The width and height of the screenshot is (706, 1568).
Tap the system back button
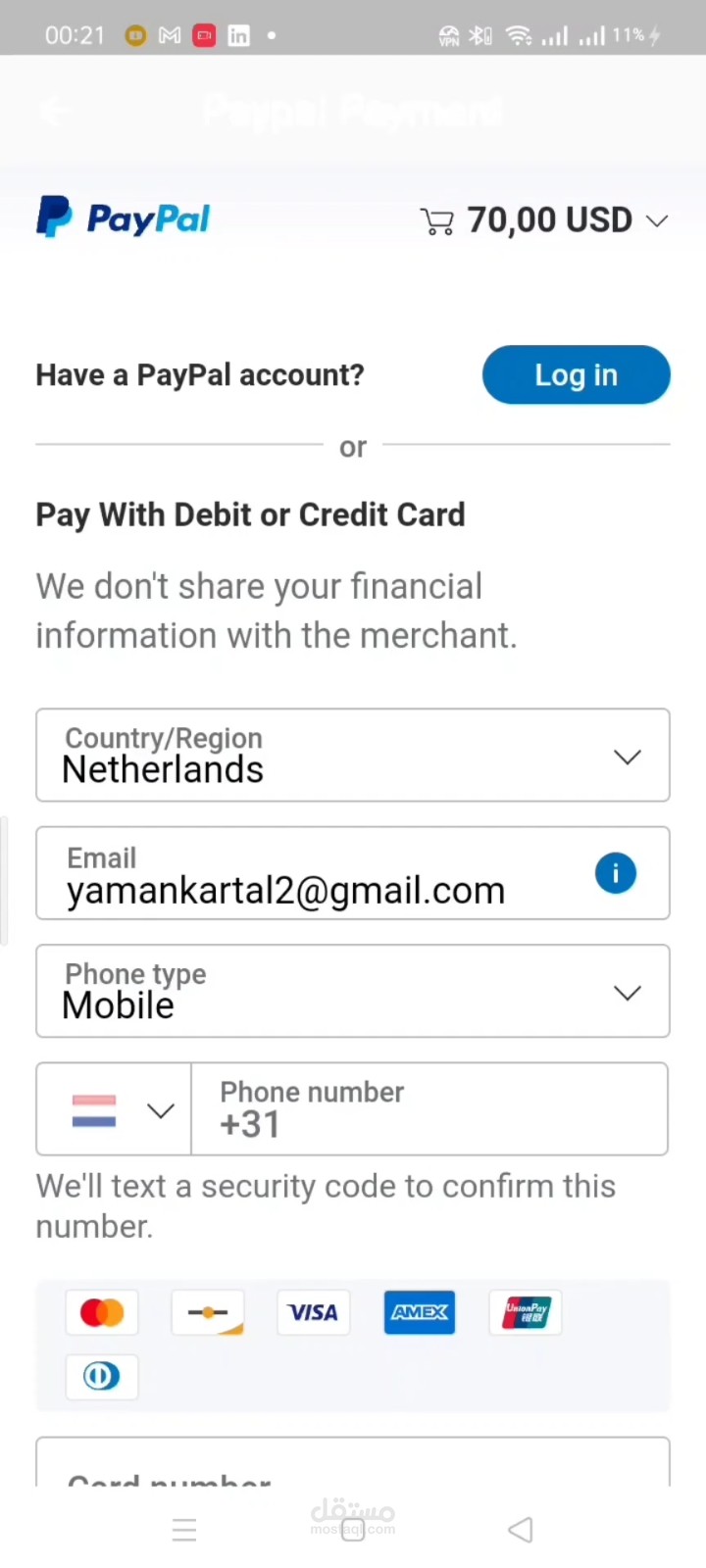click(x=521, y=1530)
